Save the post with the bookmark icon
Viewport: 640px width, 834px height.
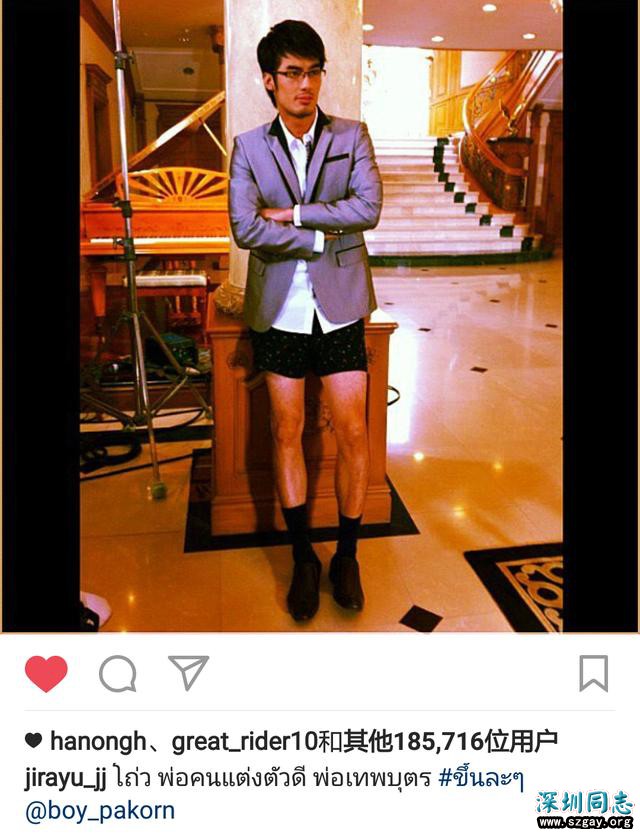pyautogui.click(x=593, y=674)
